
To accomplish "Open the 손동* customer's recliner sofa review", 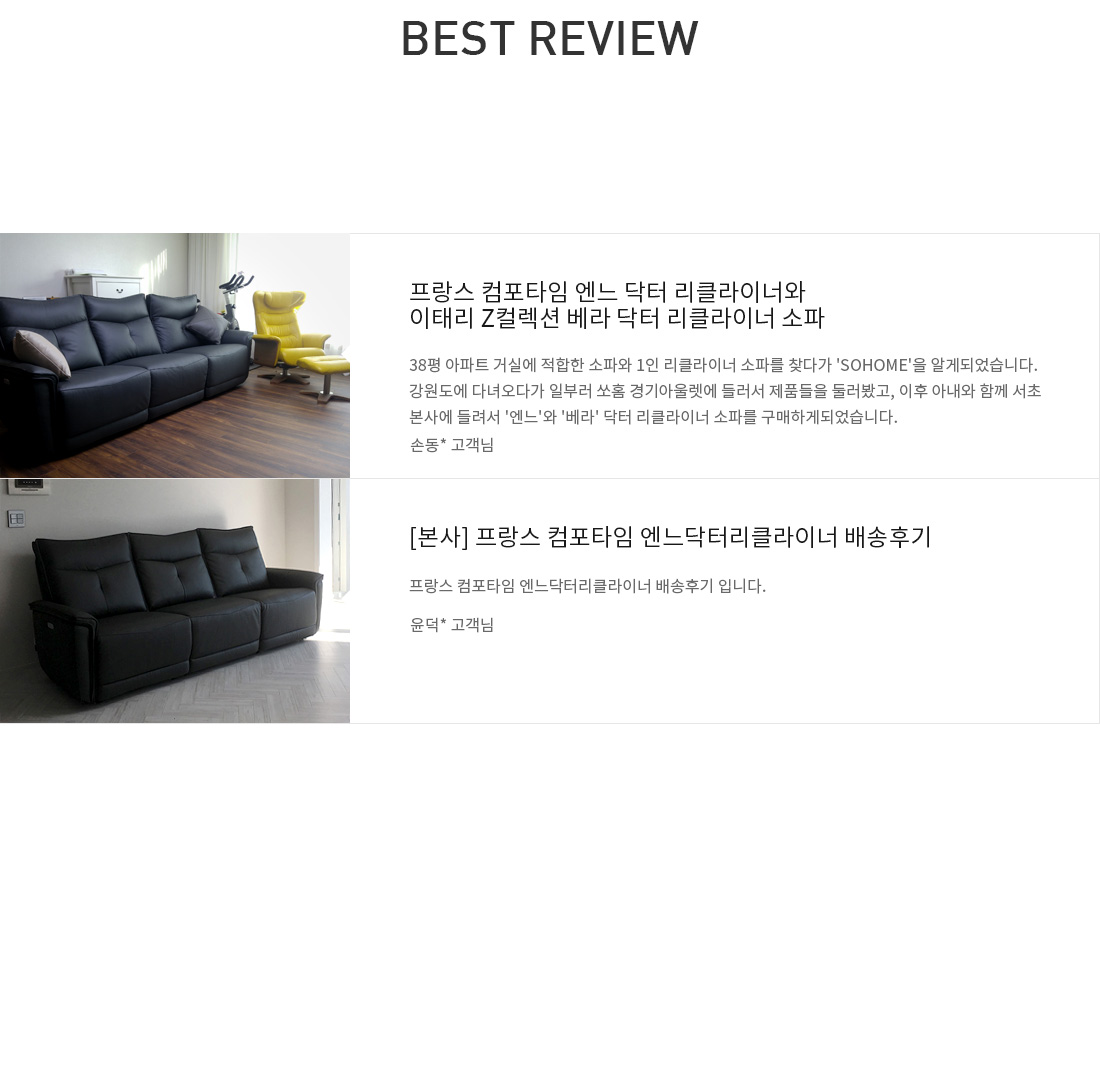I will [616, 305].
